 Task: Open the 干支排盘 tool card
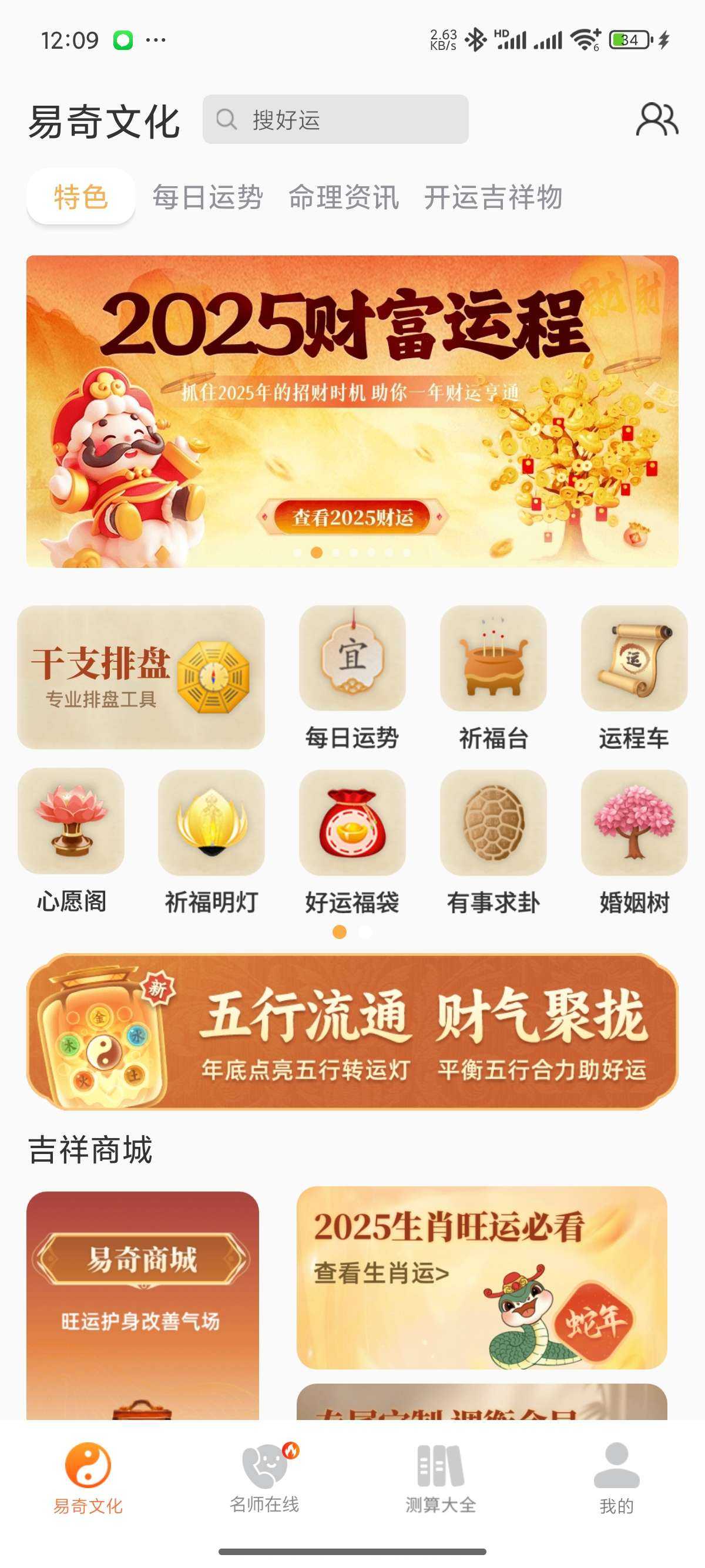(x=140, y=677)
